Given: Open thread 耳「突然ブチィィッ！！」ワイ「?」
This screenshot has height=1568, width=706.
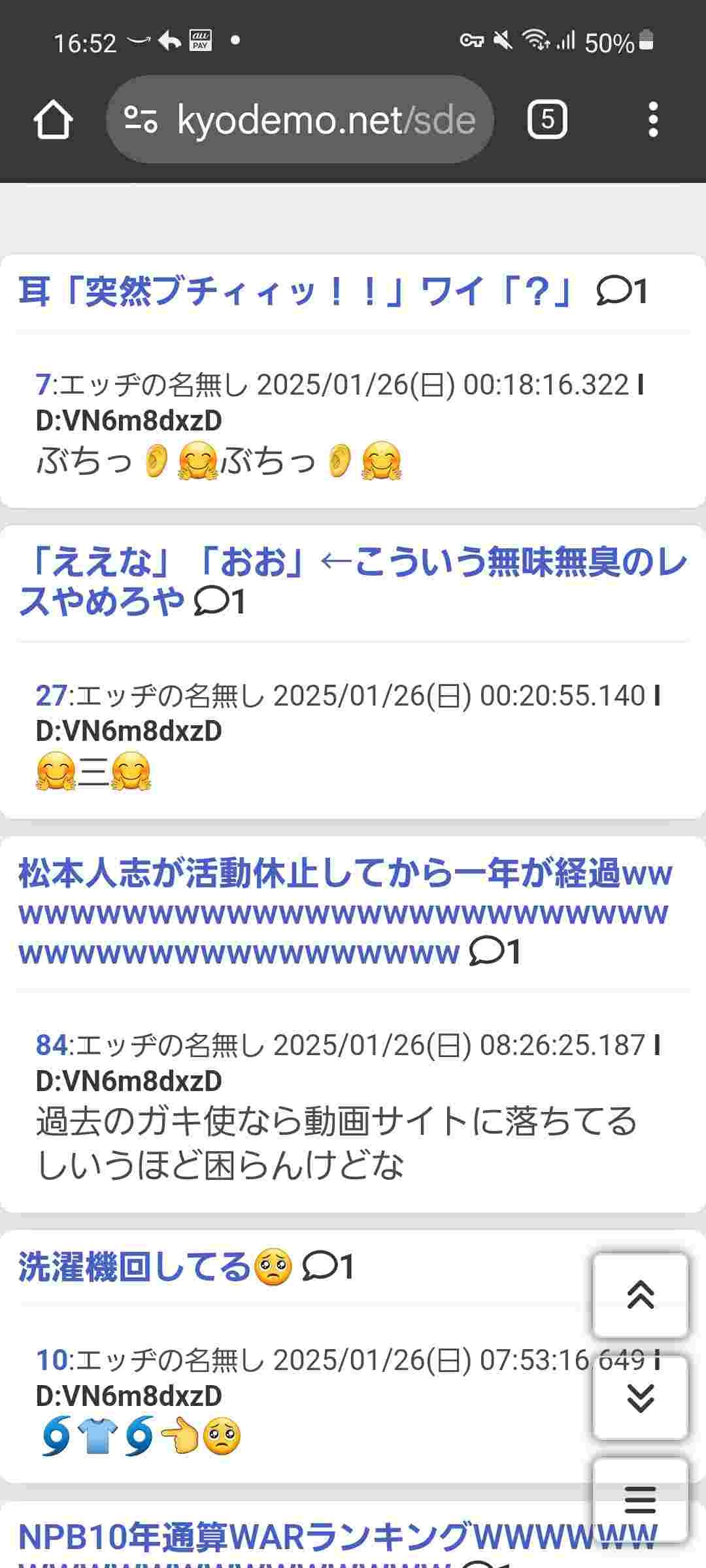Looking at the screenshot, I should (x=295, y=291).
